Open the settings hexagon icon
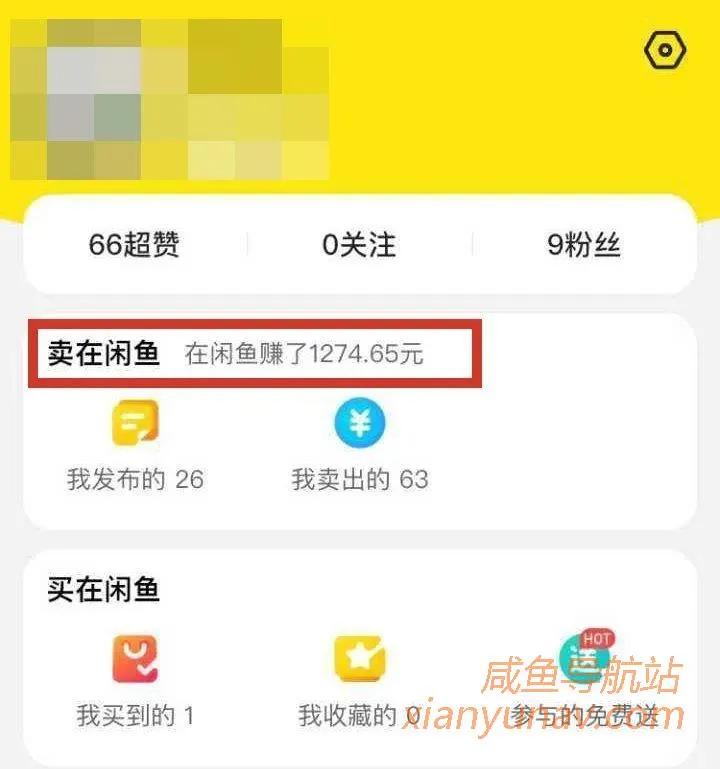Screen dimensions: 720x769 (x=664, y=50)
